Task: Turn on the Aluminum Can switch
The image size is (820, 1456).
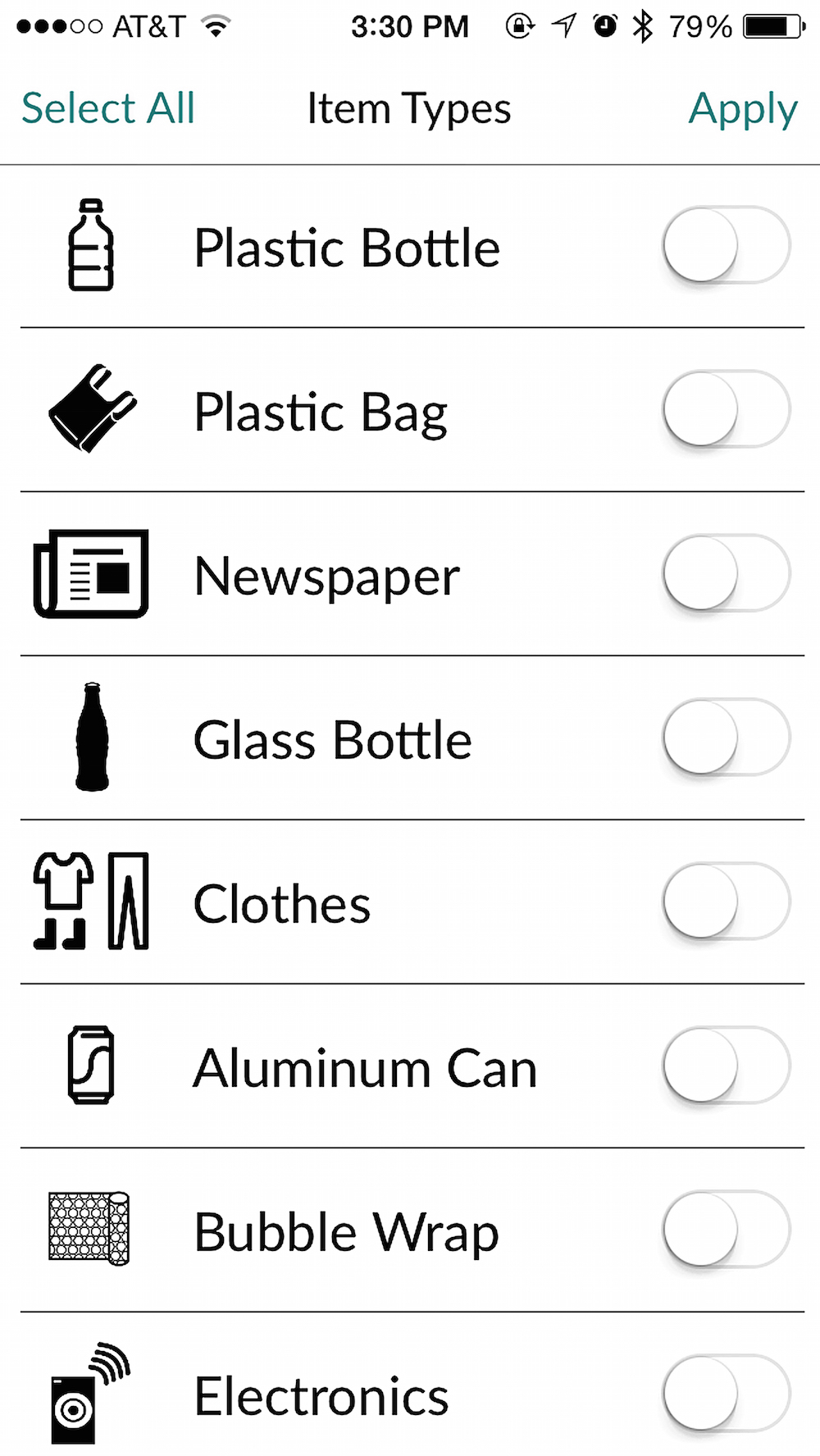Action: (x=726, y=1066)
